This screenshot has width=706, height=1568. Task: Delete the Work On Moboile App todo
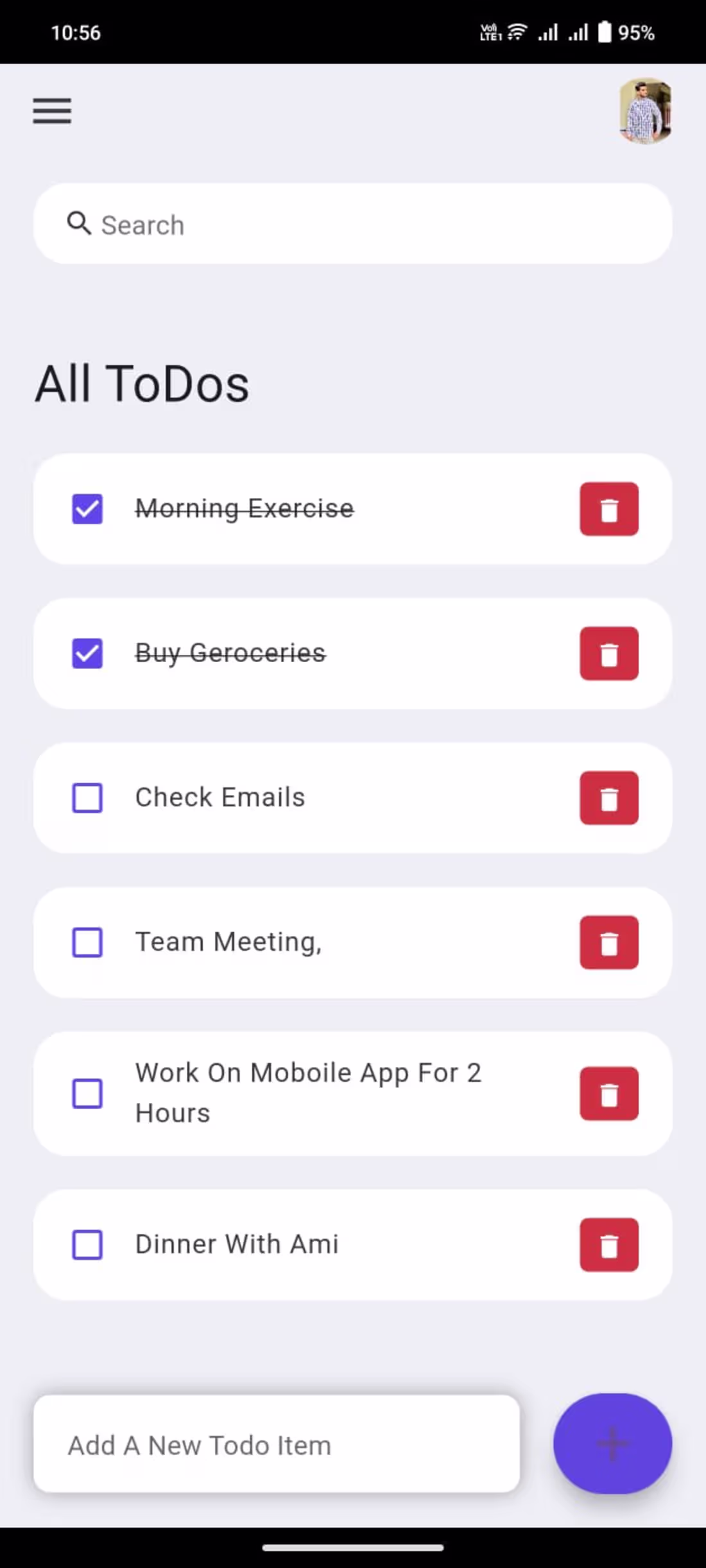point(609,1095)
